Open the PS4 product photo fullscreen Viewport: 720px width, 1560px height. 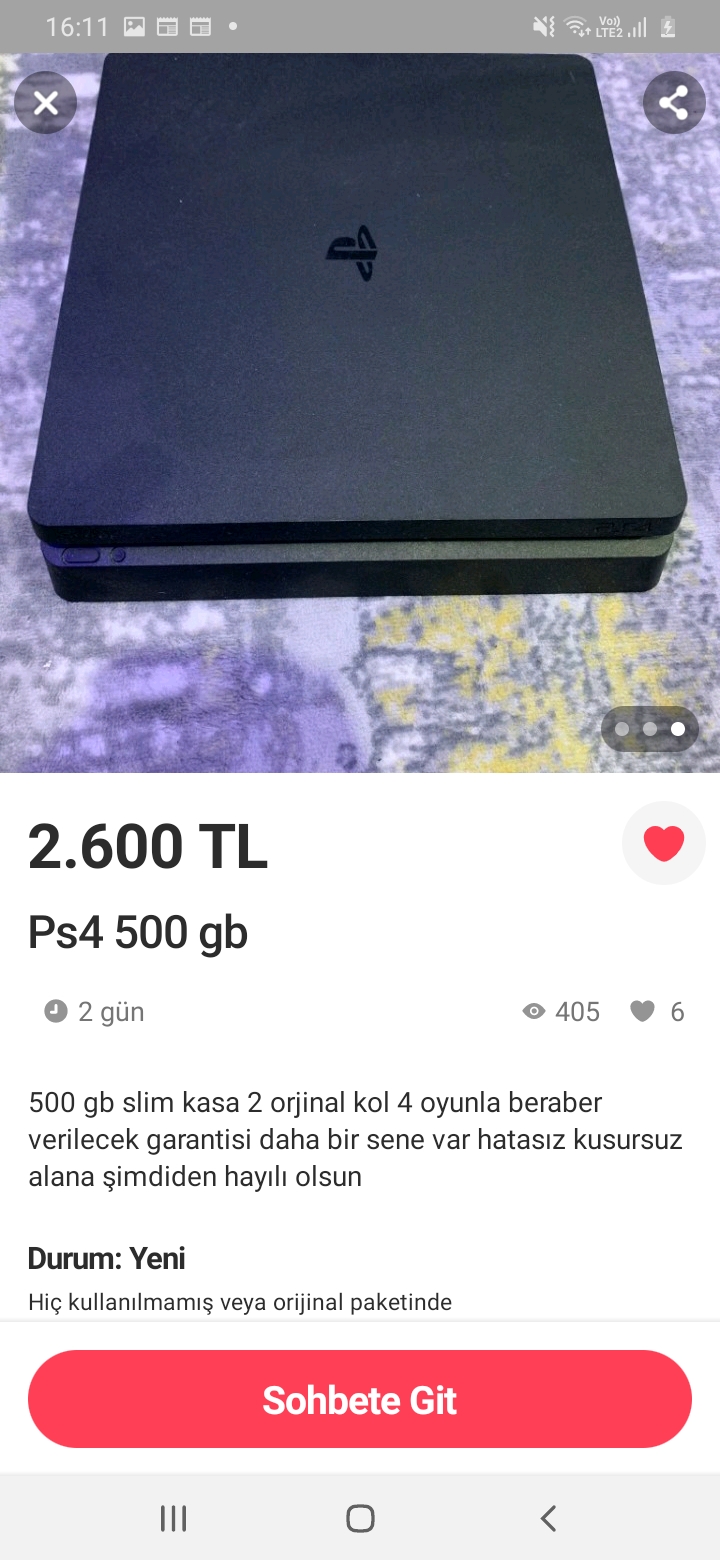pyautogui.click(x=360, y=400)
